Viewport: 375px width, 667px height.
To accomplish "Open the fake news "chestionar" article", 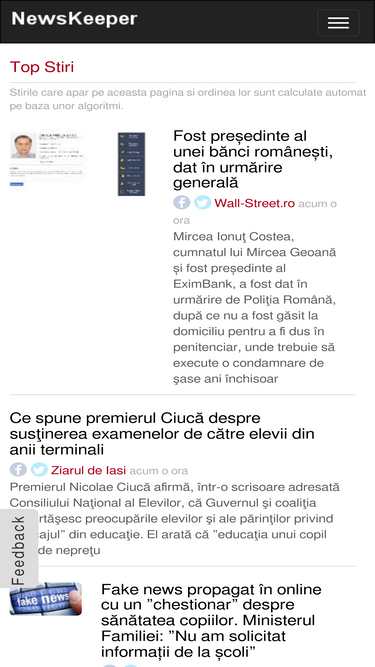I will pos(211,620).
